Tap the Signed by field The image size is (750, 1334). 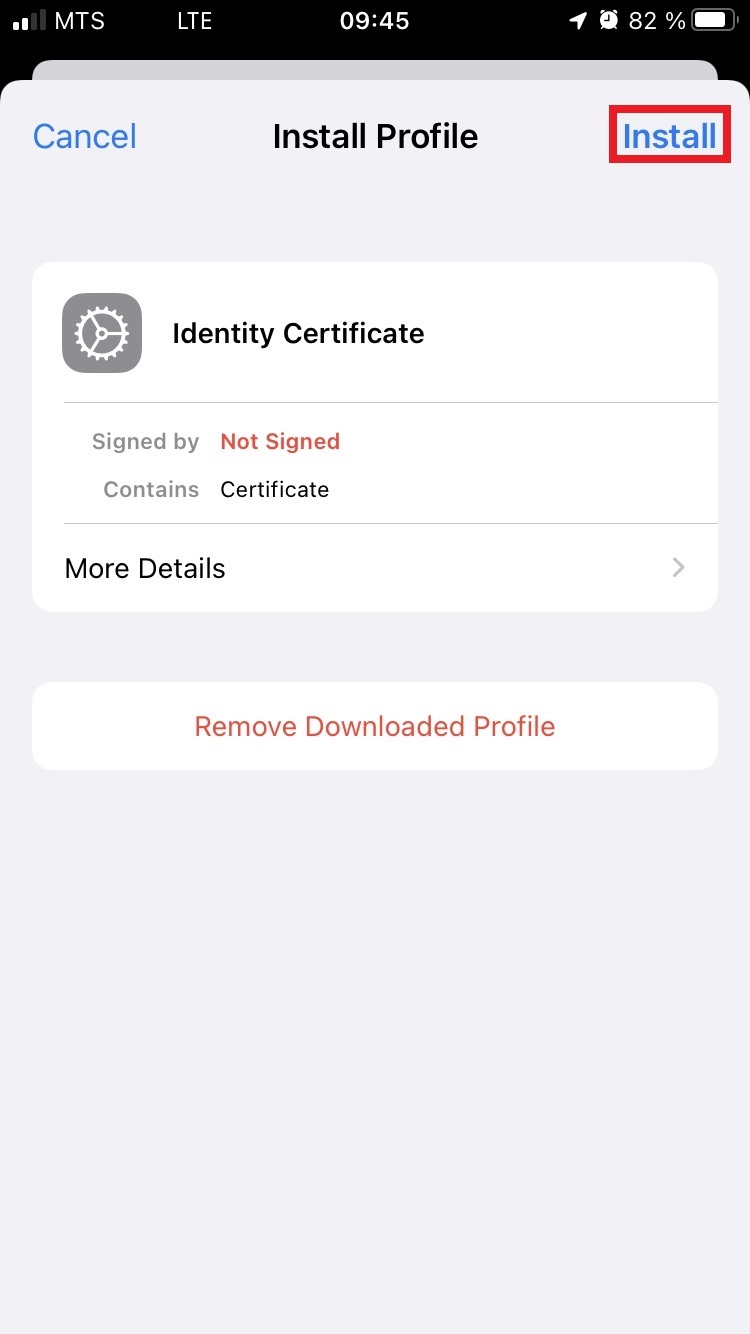(x=145, y=441)
